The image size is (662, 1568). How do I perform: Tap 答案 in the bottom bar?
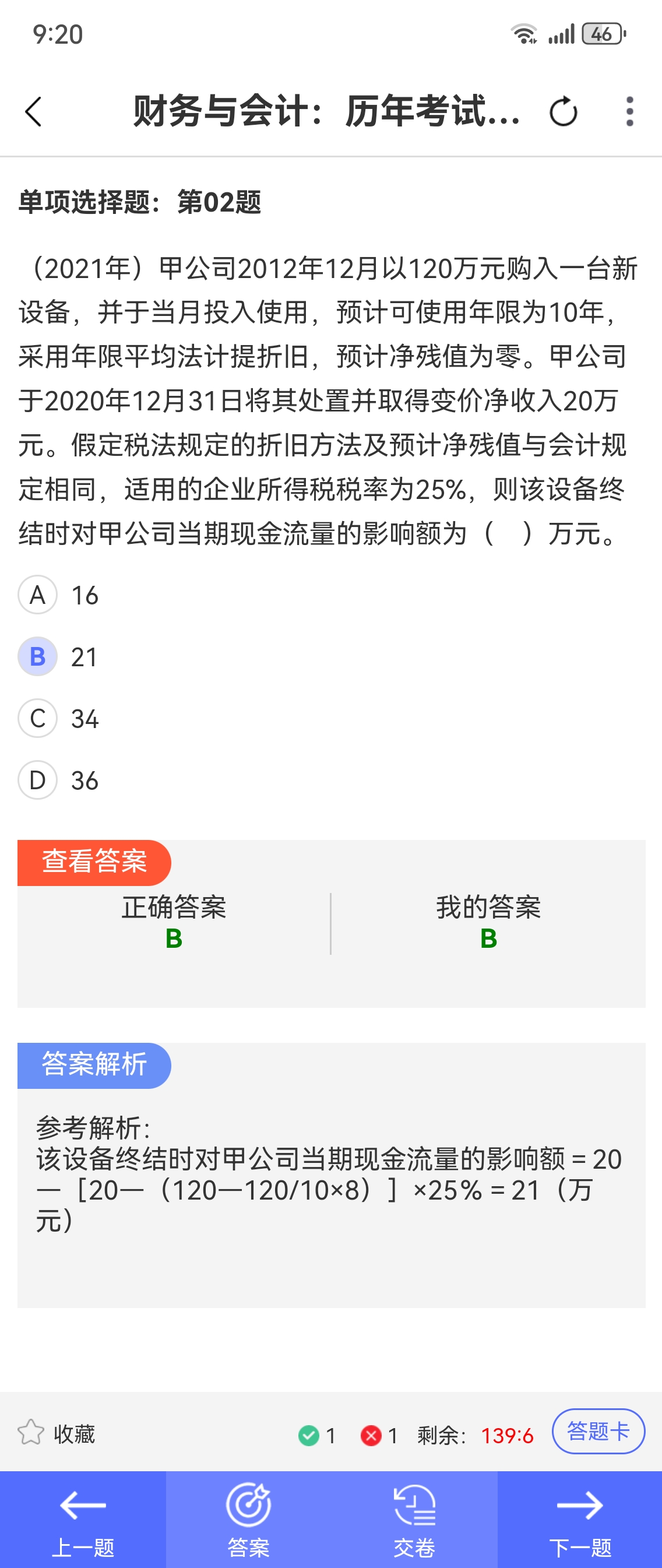[x=248, y=1519]
